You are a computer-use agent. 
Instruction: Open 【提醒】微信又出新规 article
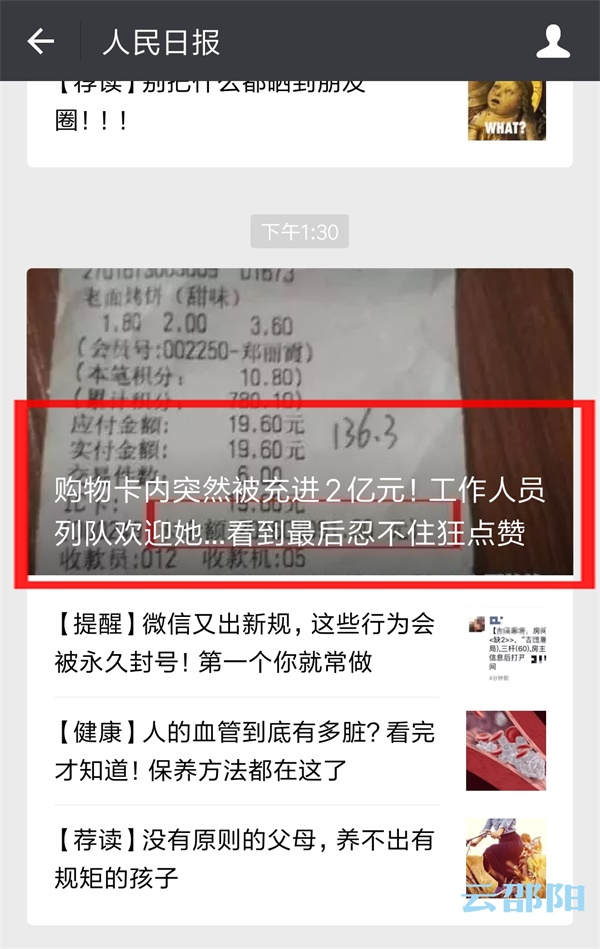pos(246,642)
